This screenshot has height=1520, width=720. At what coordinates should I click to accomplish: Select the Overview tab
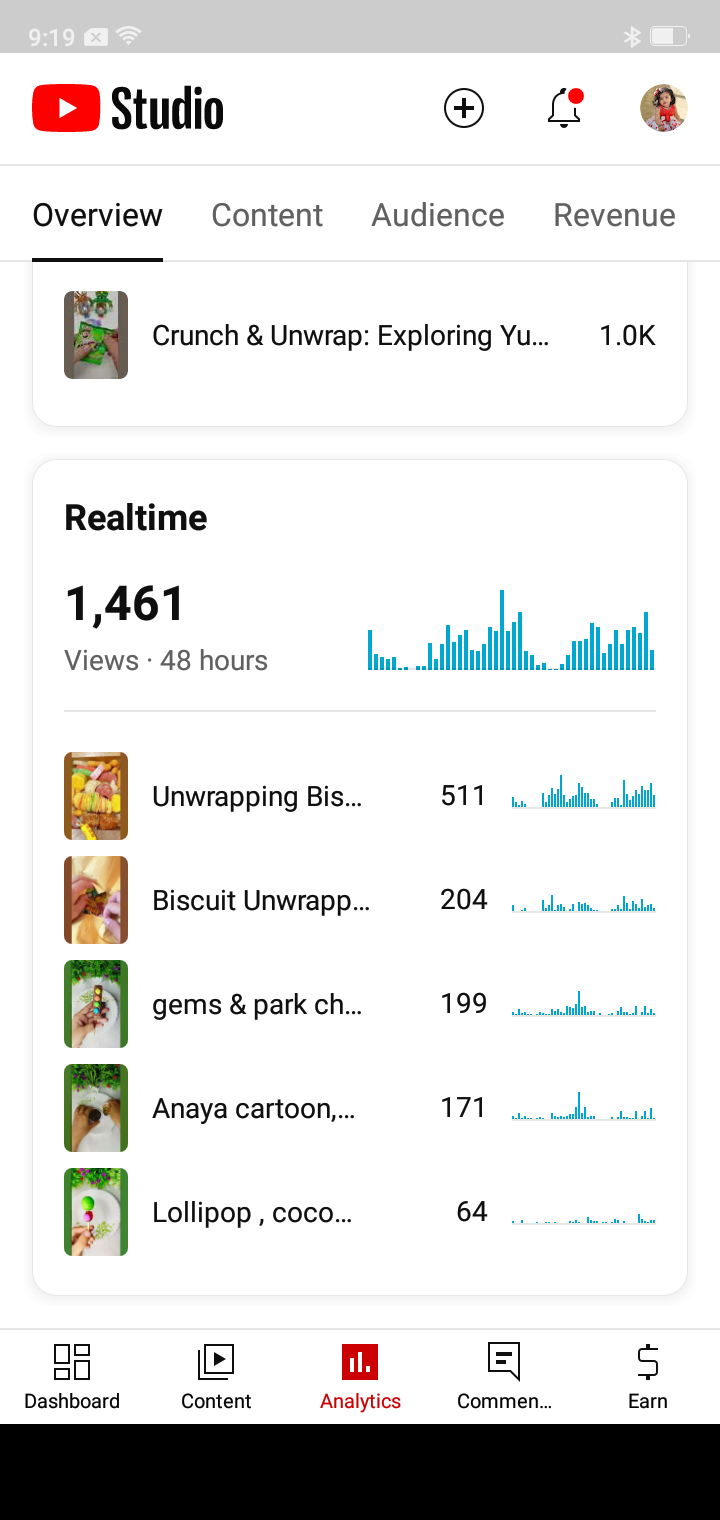pos(97,215)
